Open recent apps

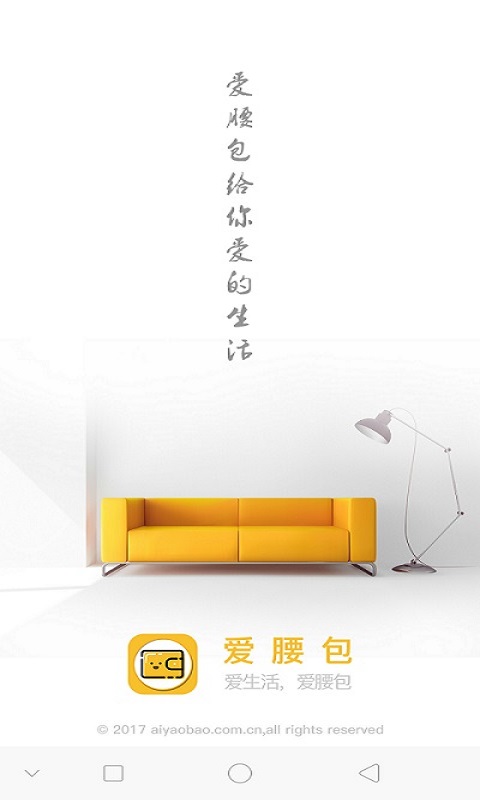(113, 773)
